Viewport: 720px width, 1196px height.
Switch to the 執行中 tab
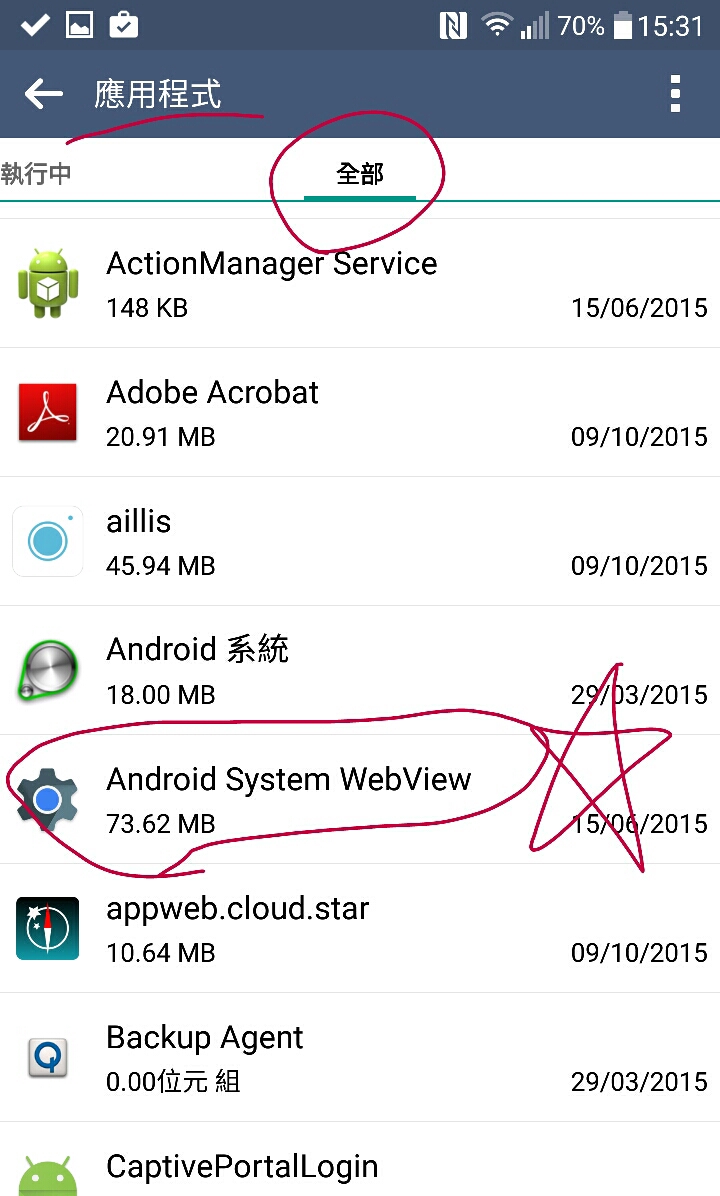pos(37,173)
